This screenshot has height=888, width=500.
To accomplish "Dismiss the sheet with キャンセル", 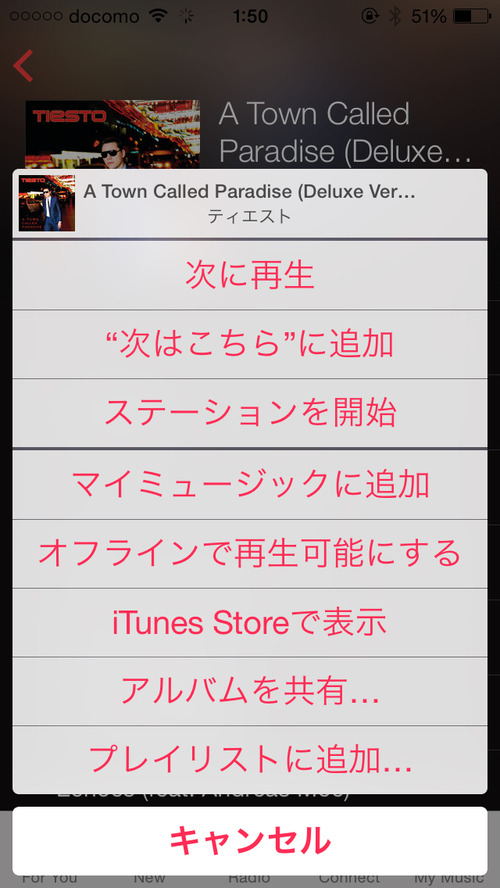I will (250, 841).
